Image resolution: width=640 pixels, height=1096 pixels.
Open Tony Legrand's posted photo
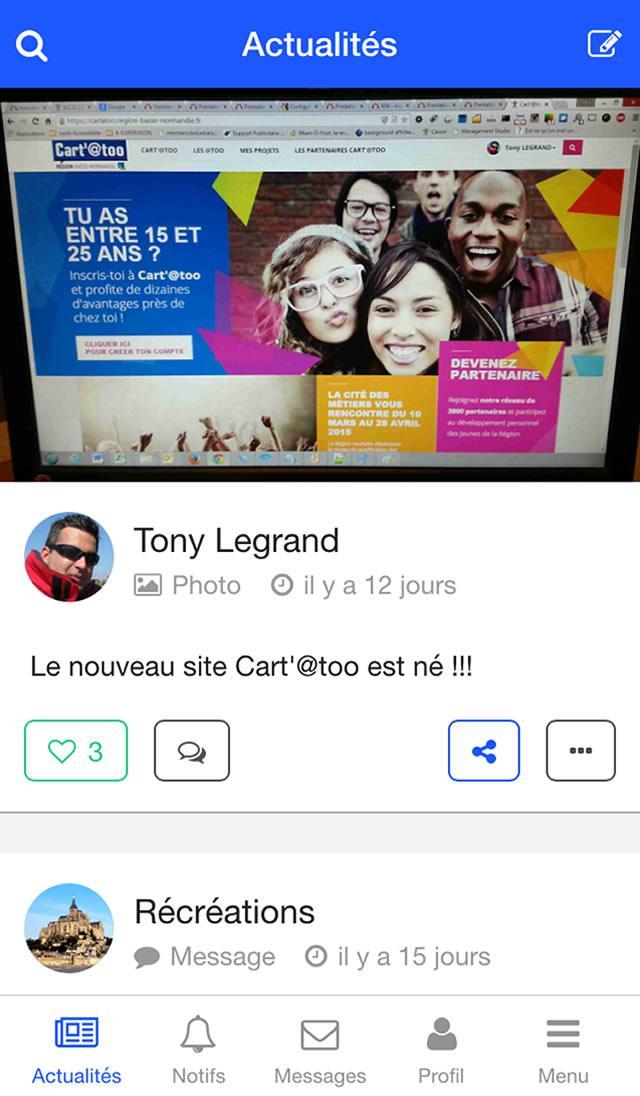pos(320,285)
